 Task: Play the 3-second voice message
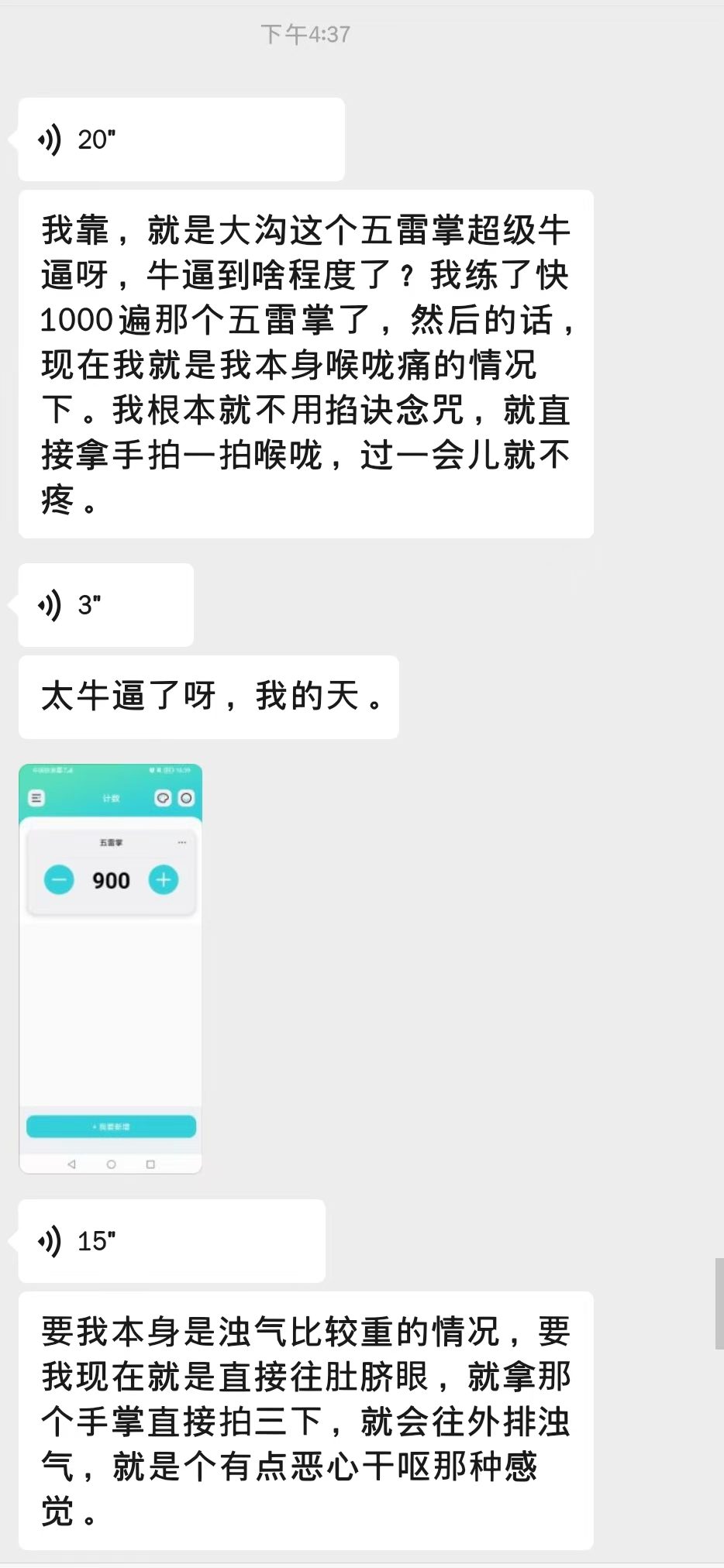click(x=105, y=605)
